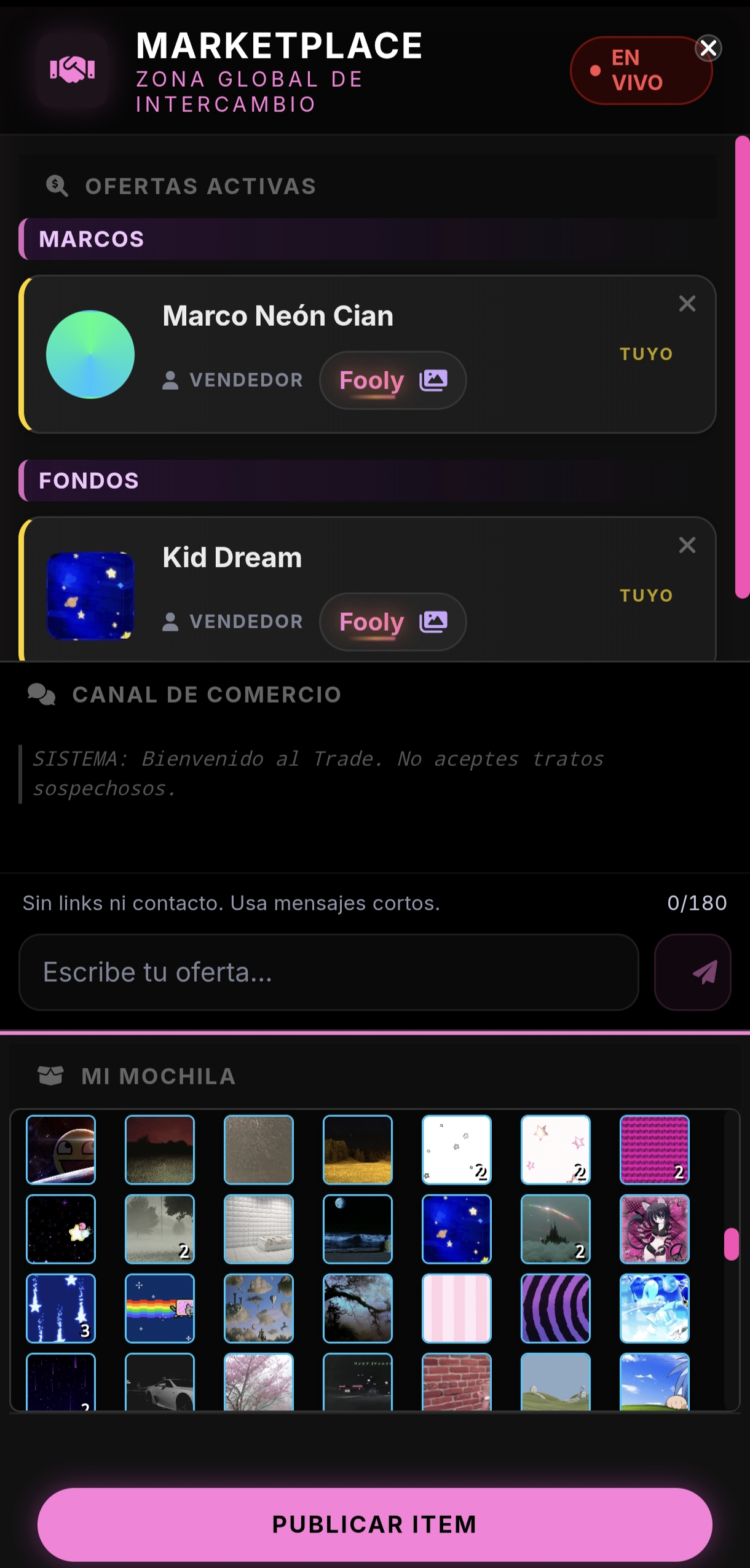The width and height of the screenshot is (750, 1568).
Task: Choose the purple striped swirl background
Action: click(556, 1308)
